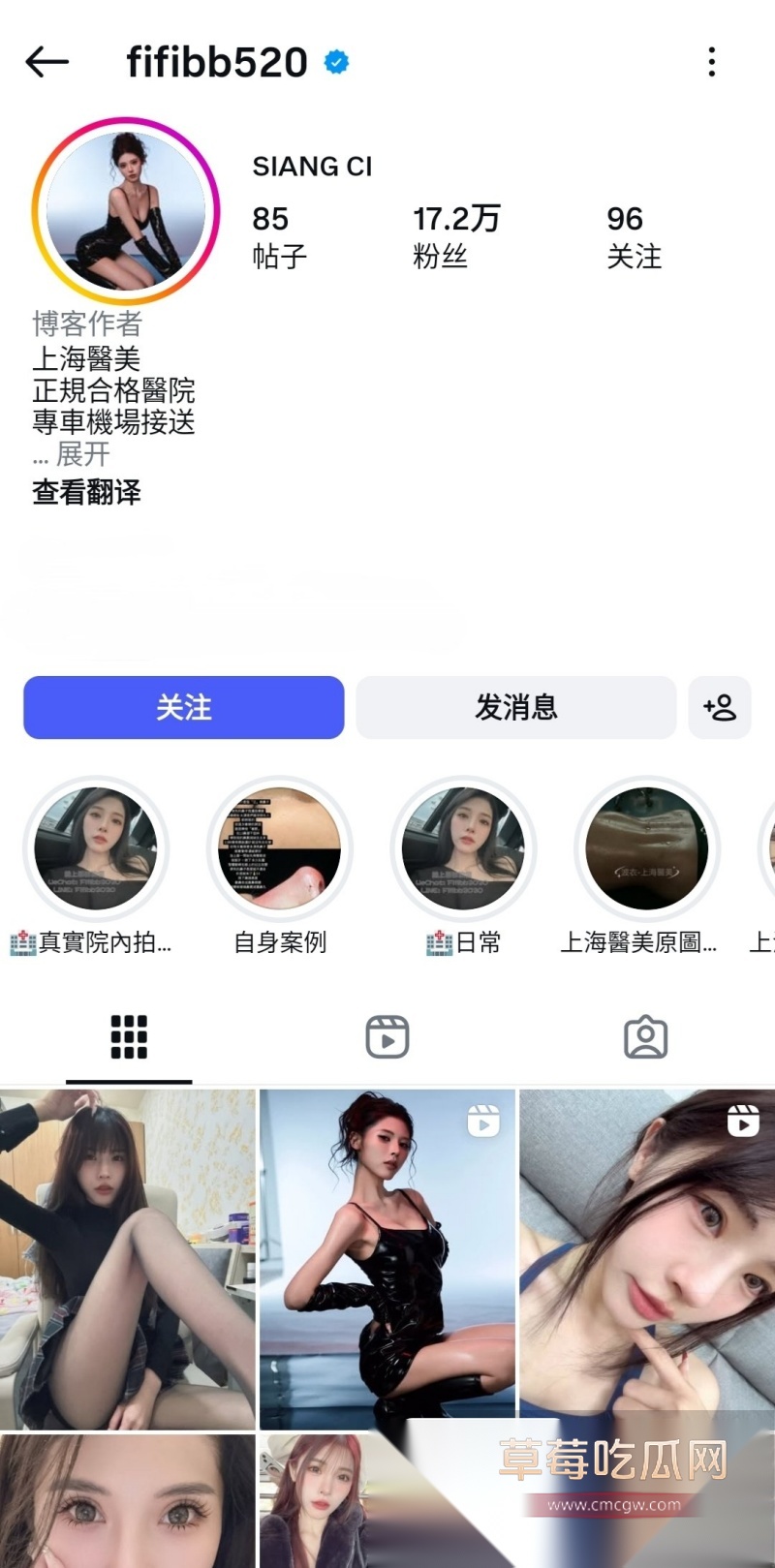
Task: Open the tagged photos icon
Action: coord(645,1035)
